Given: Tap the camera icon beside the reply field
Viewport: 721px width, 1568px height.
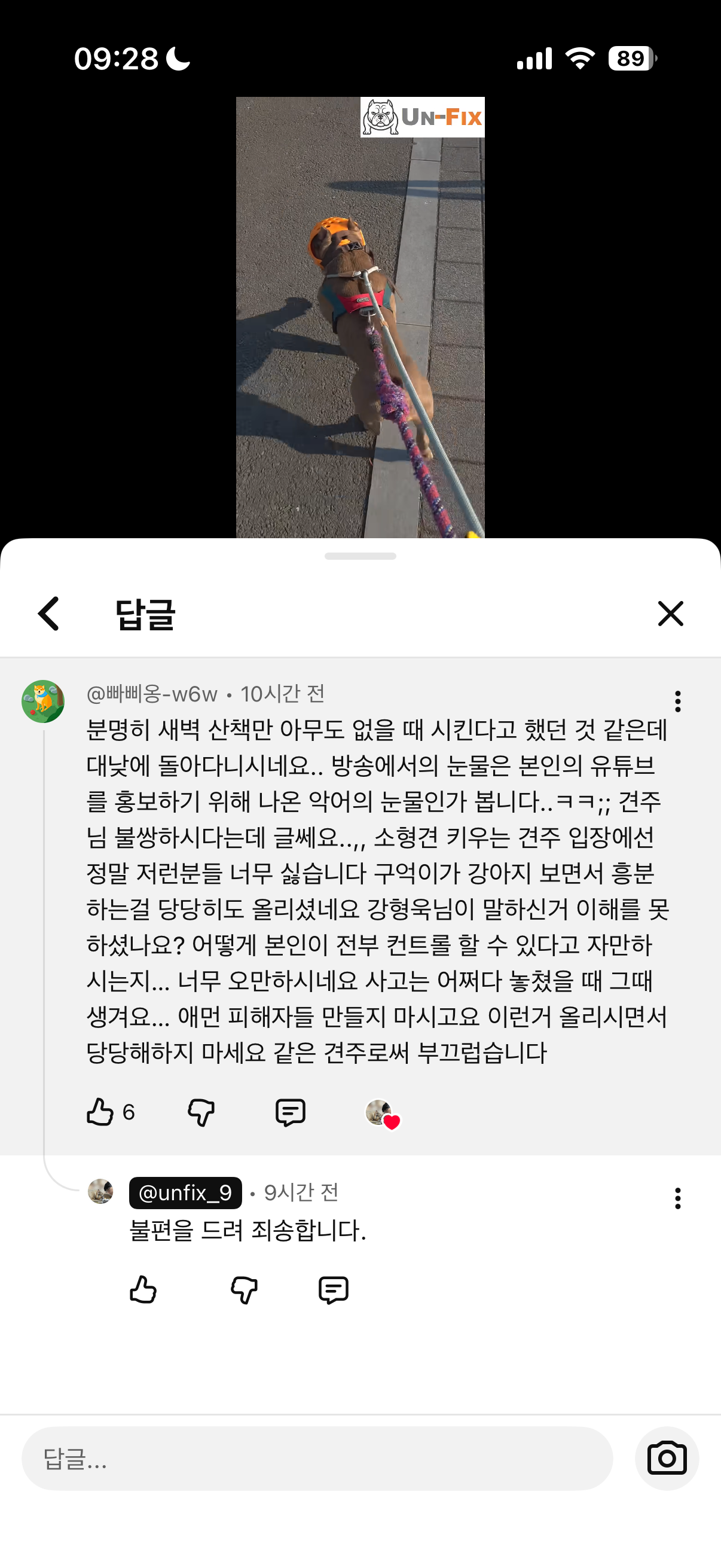Looking at the screenshot, I should click(x=667, y=1459).
